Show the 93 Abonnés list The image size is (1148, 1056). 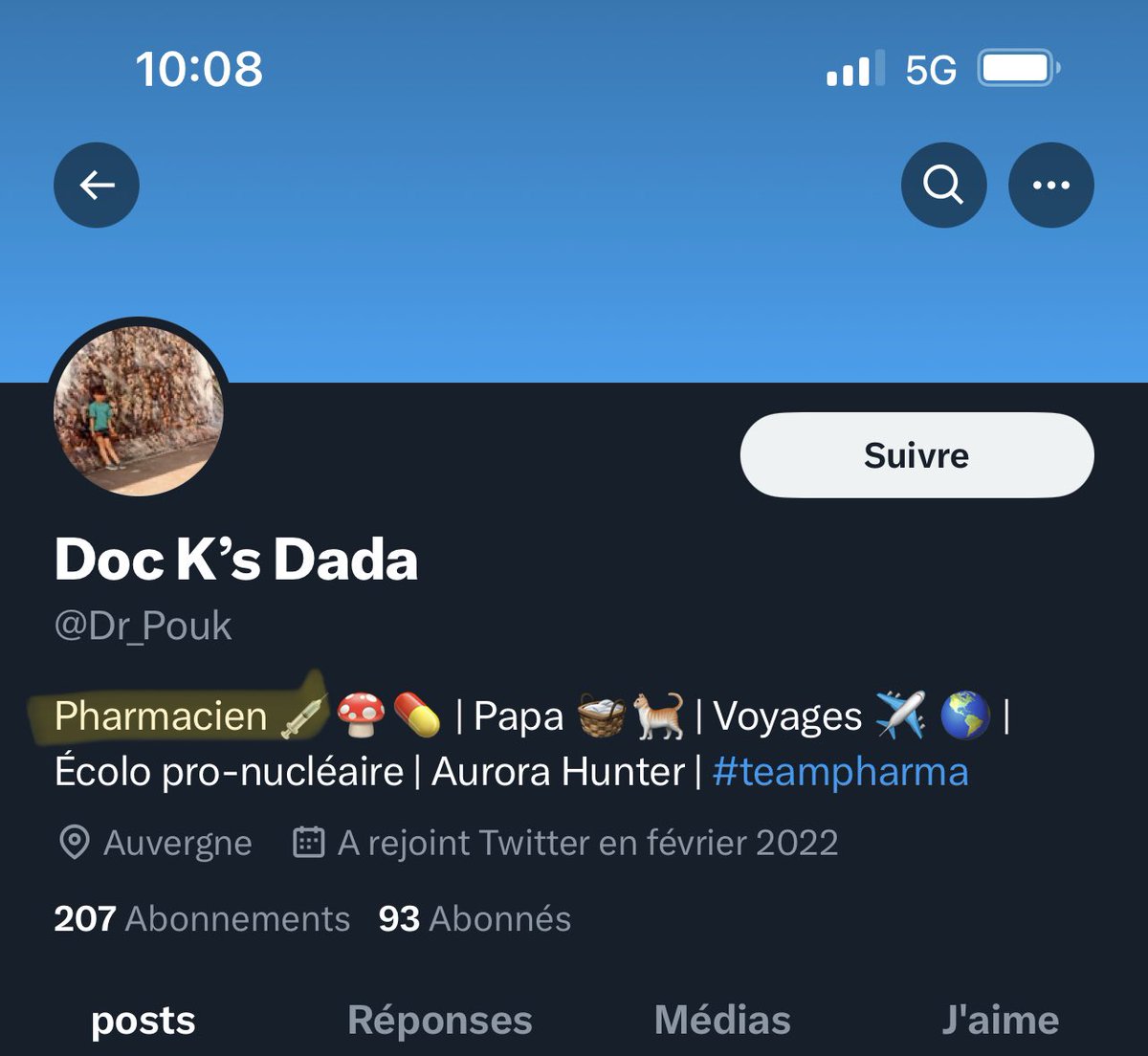tap(475, 918)
